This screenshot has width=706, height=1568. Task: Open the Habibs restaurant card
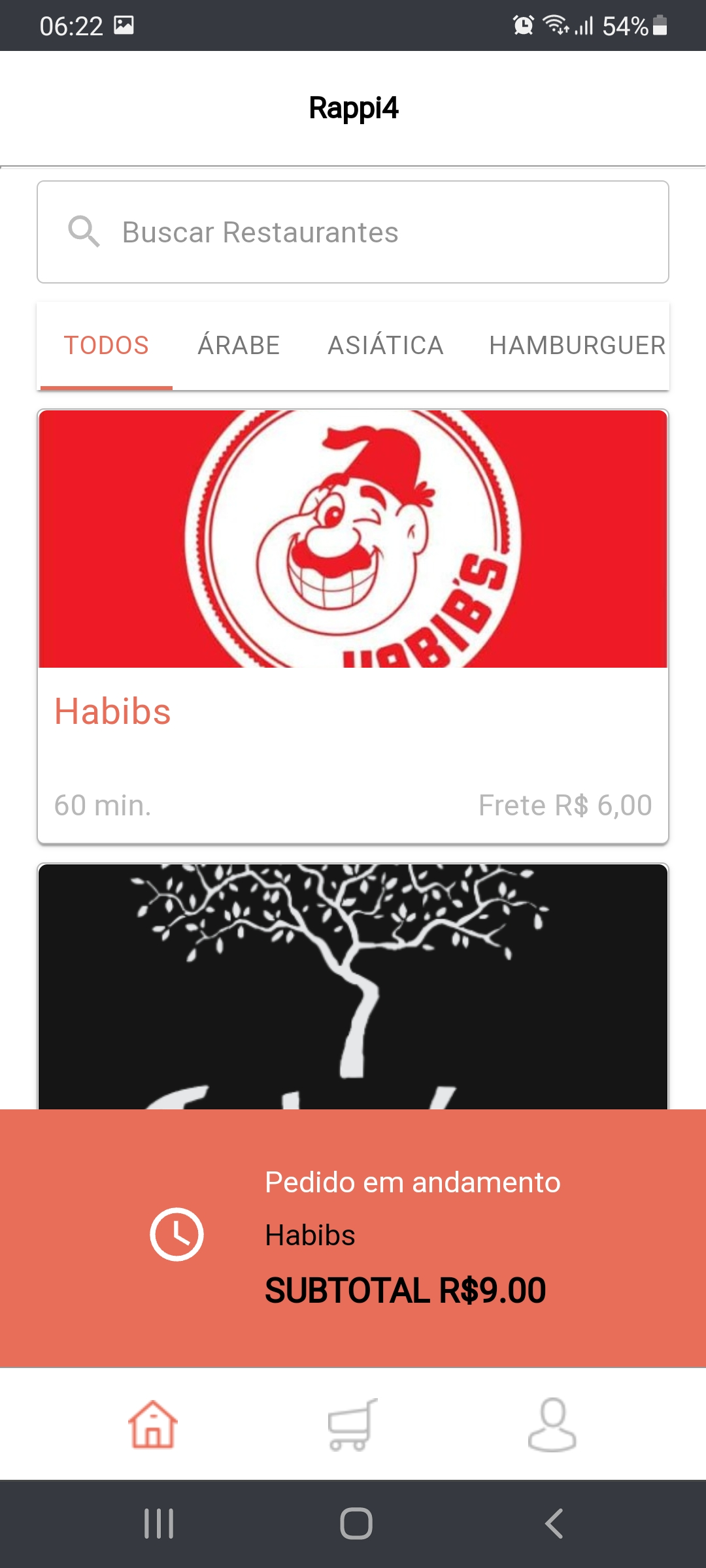pos(352,712)
